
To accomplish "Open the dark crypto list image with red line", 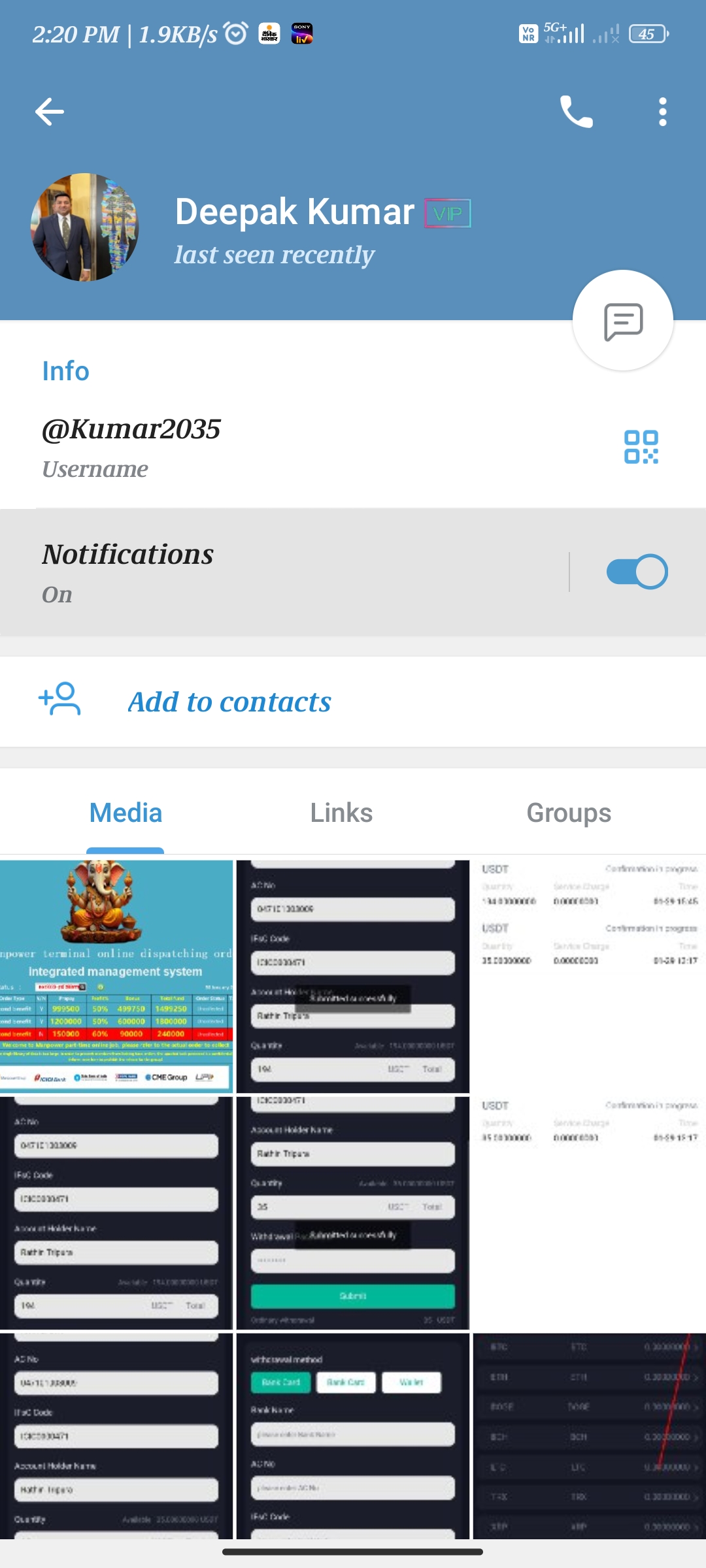I will (589, 1436).
